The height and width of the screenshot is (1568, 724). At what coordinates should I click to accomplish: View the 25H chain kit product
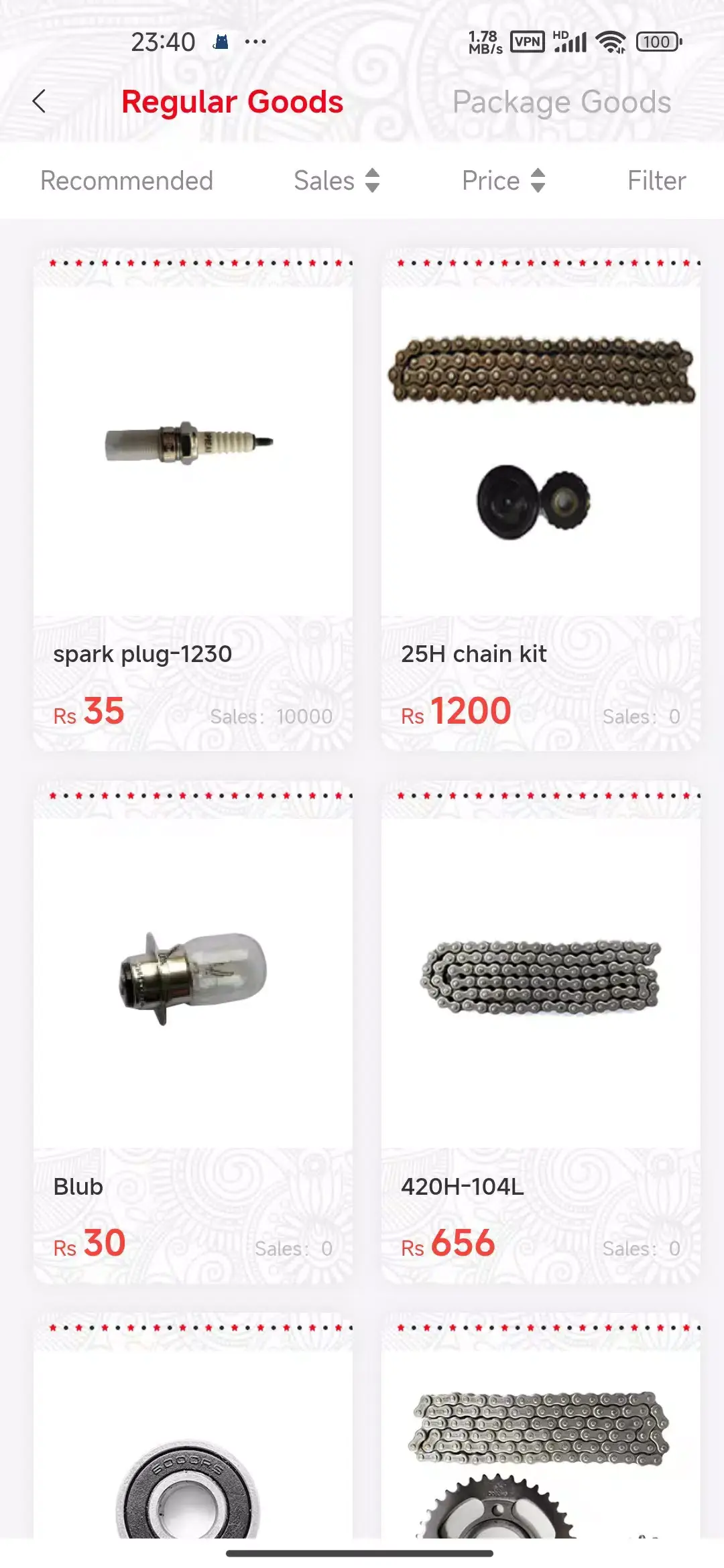[x=540, y=499]
